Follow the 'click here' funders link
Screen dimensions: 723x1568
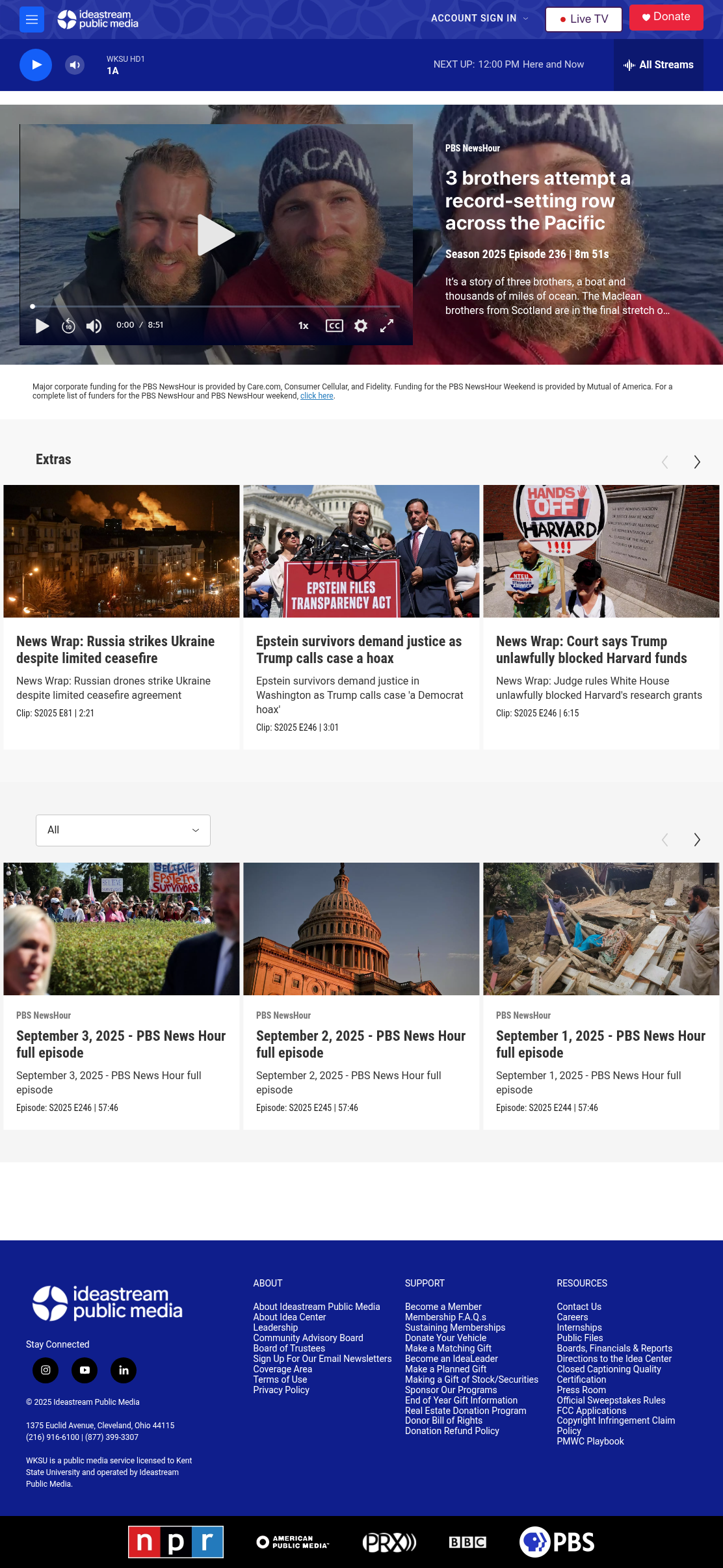pos(317,396)
